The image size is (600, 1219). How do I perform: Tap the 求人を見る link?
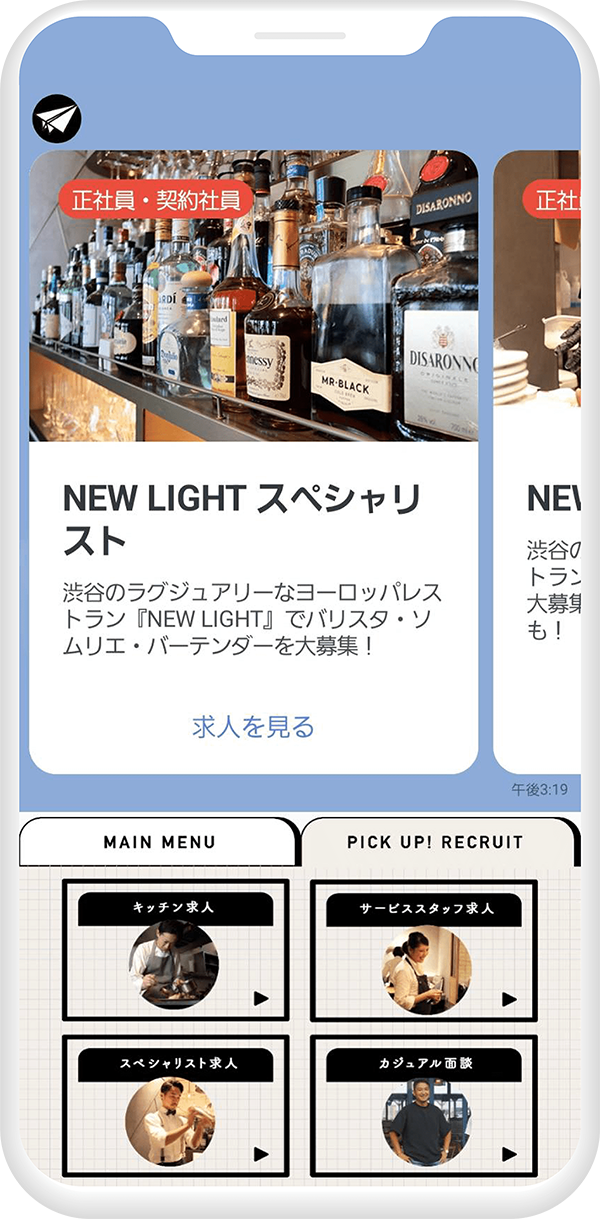point(253,727)
